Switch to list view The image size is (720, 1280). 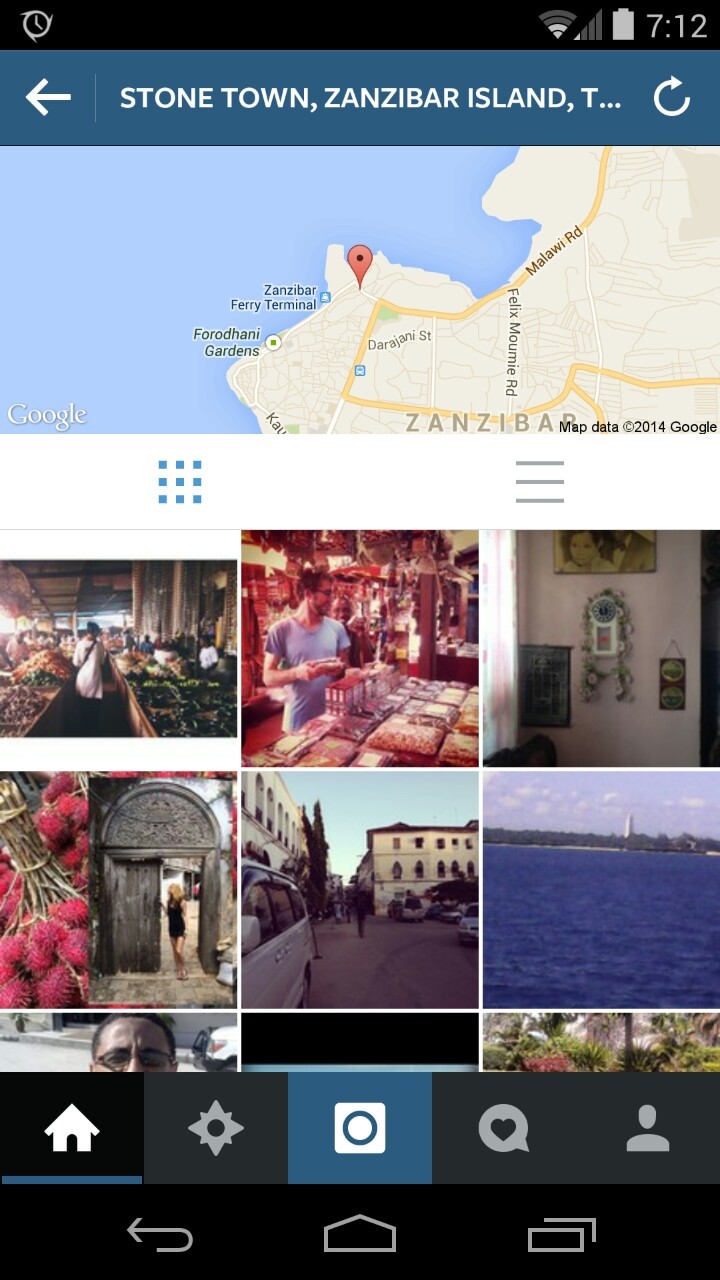(x=540, y=482)
